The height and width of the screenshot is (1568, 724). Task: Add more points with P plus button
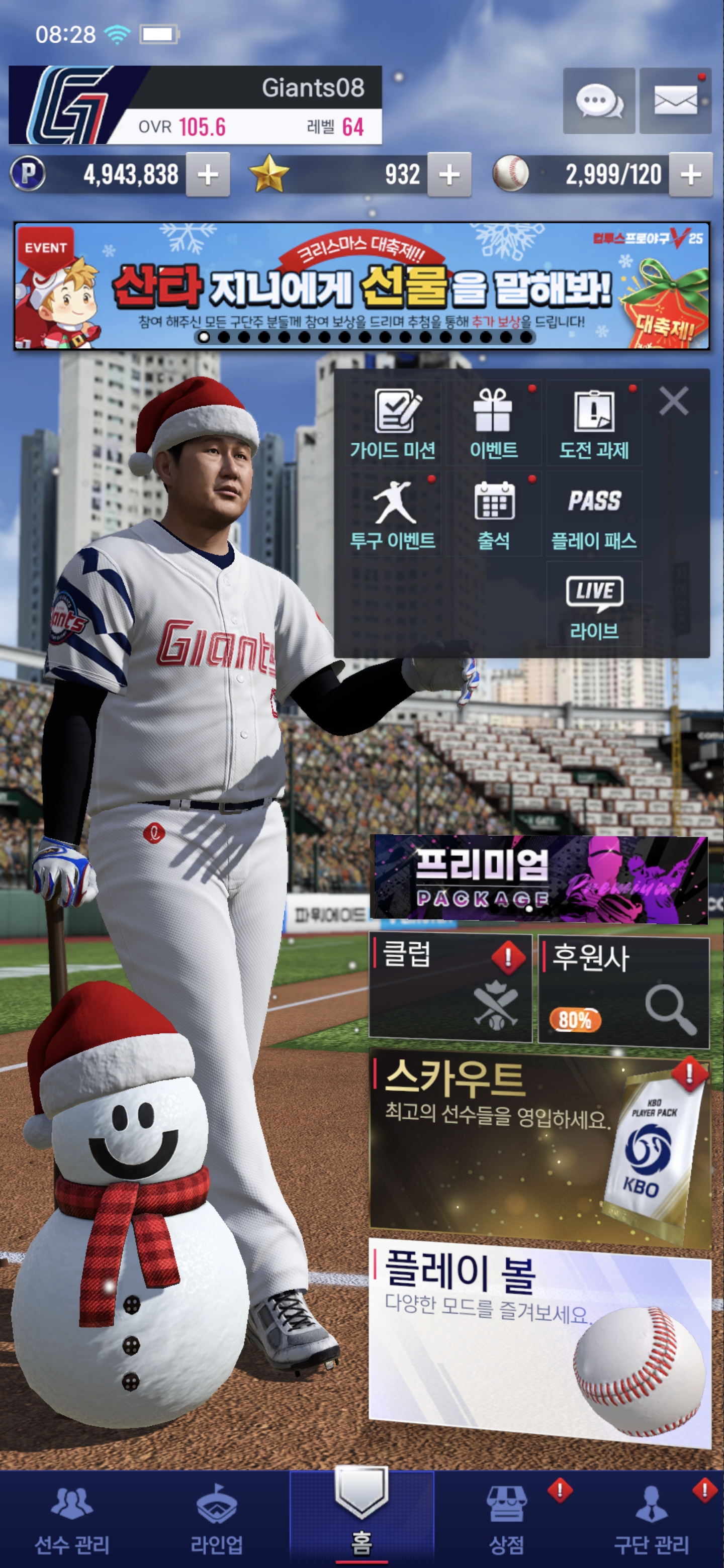pos(208,175)
